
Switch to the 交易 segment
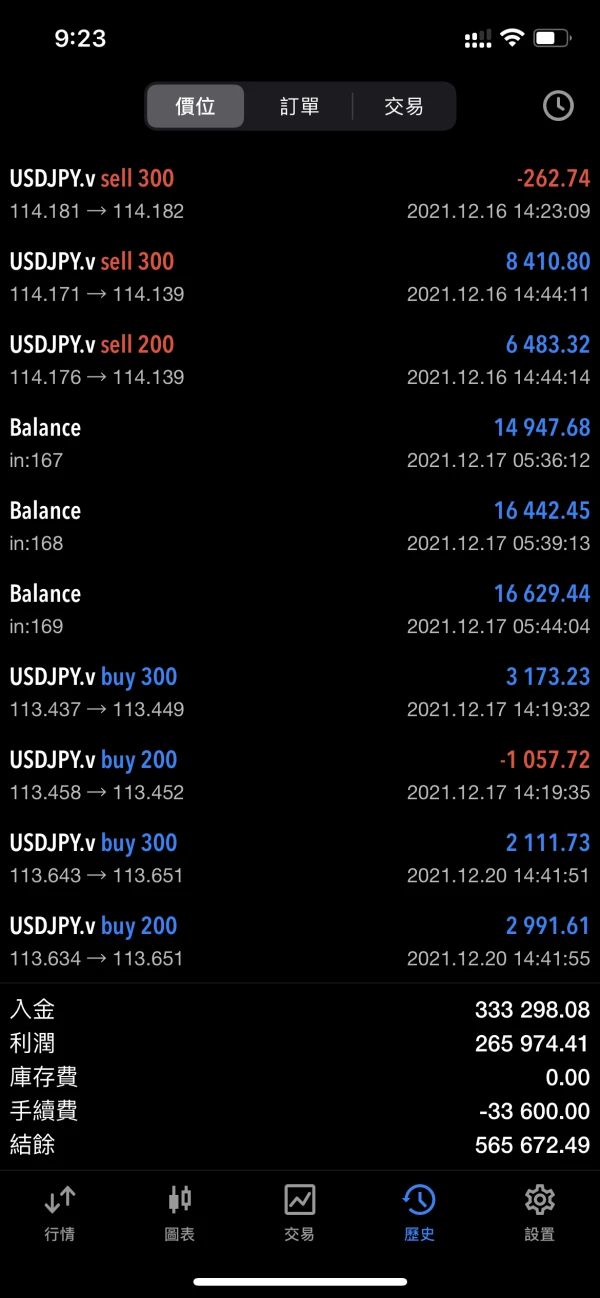(x=403, y=106)
